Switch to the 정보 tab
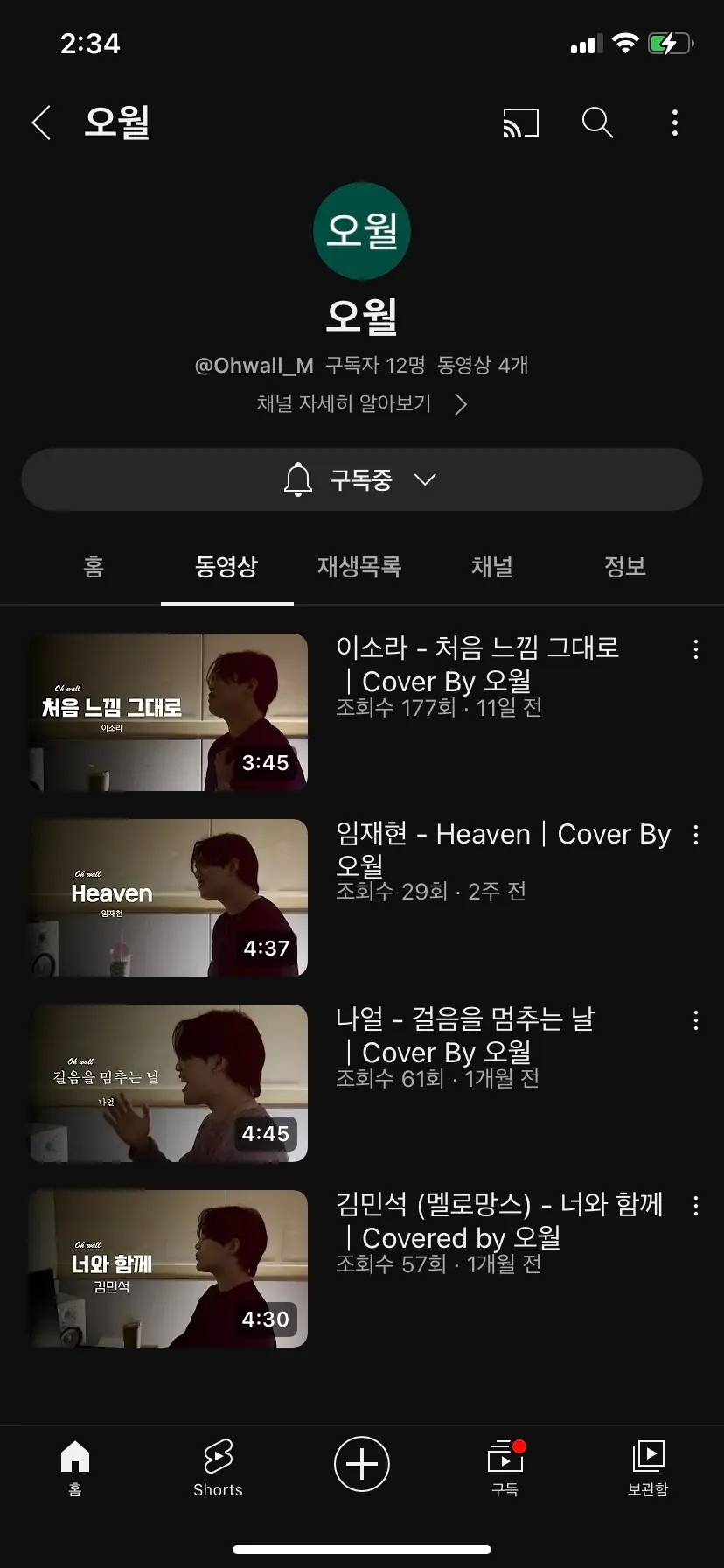The image size is (724, 1568). pos(625,567)
